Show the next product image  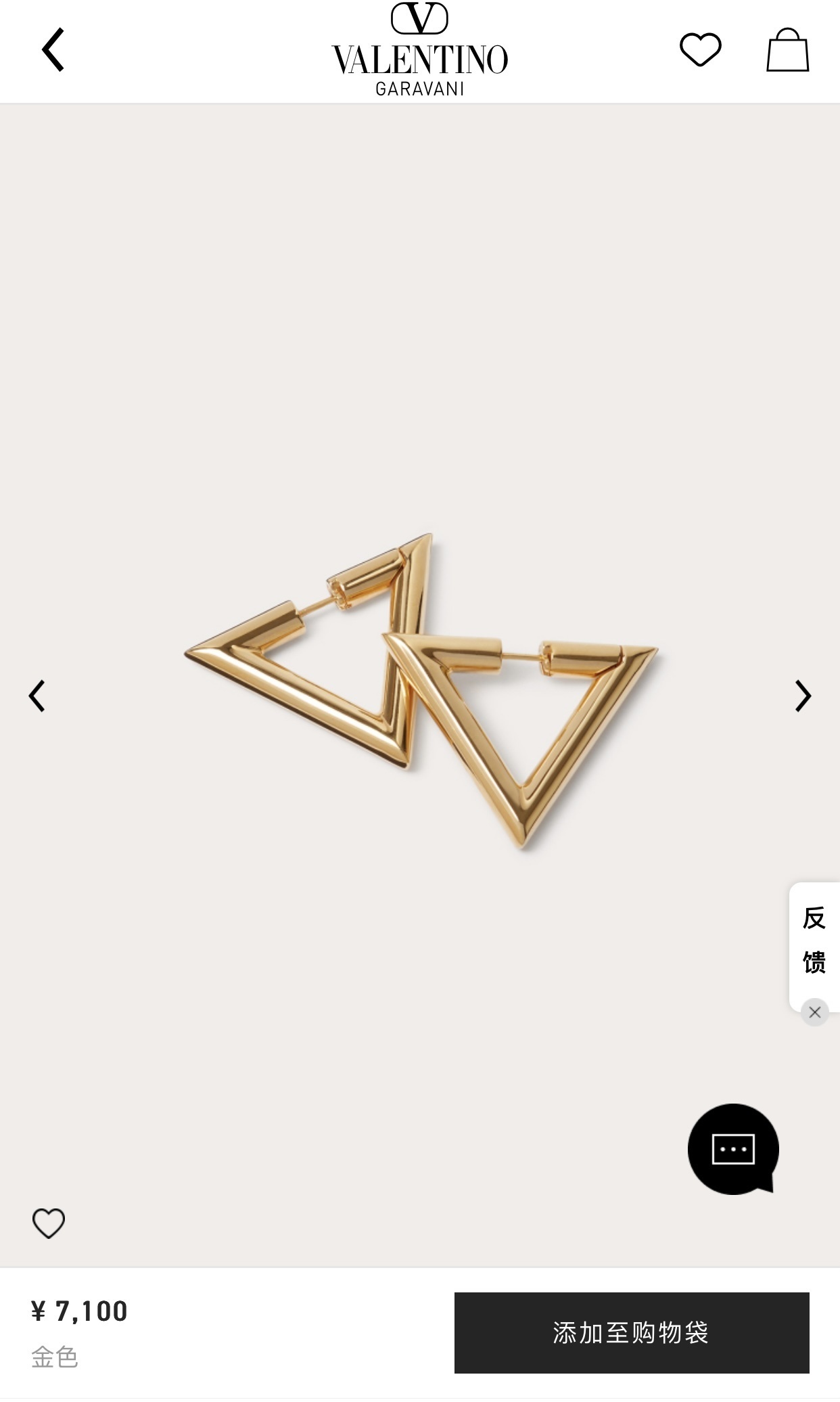tap(803, 696)
